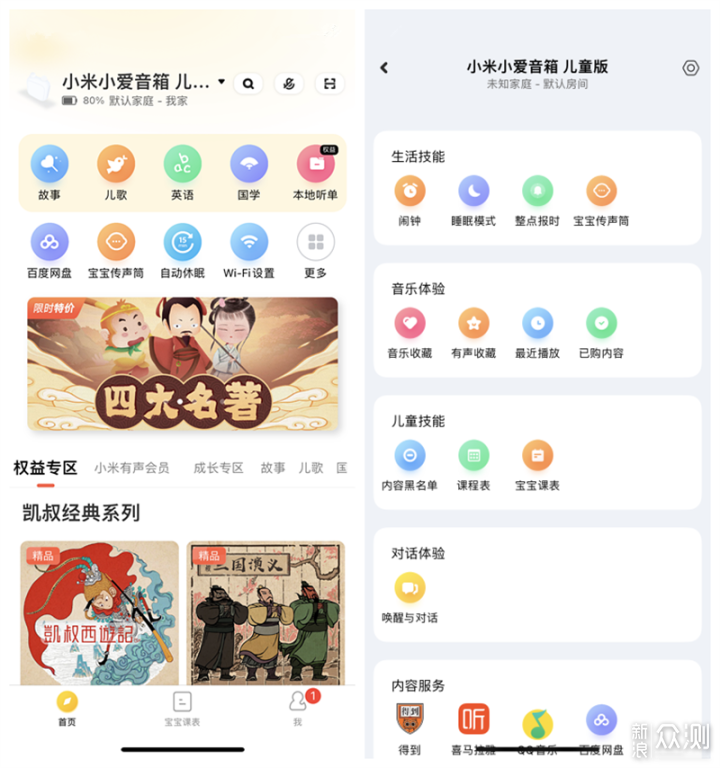720x768 pixels.
Task: Open Wi-Fi设置
Action: 249,250
